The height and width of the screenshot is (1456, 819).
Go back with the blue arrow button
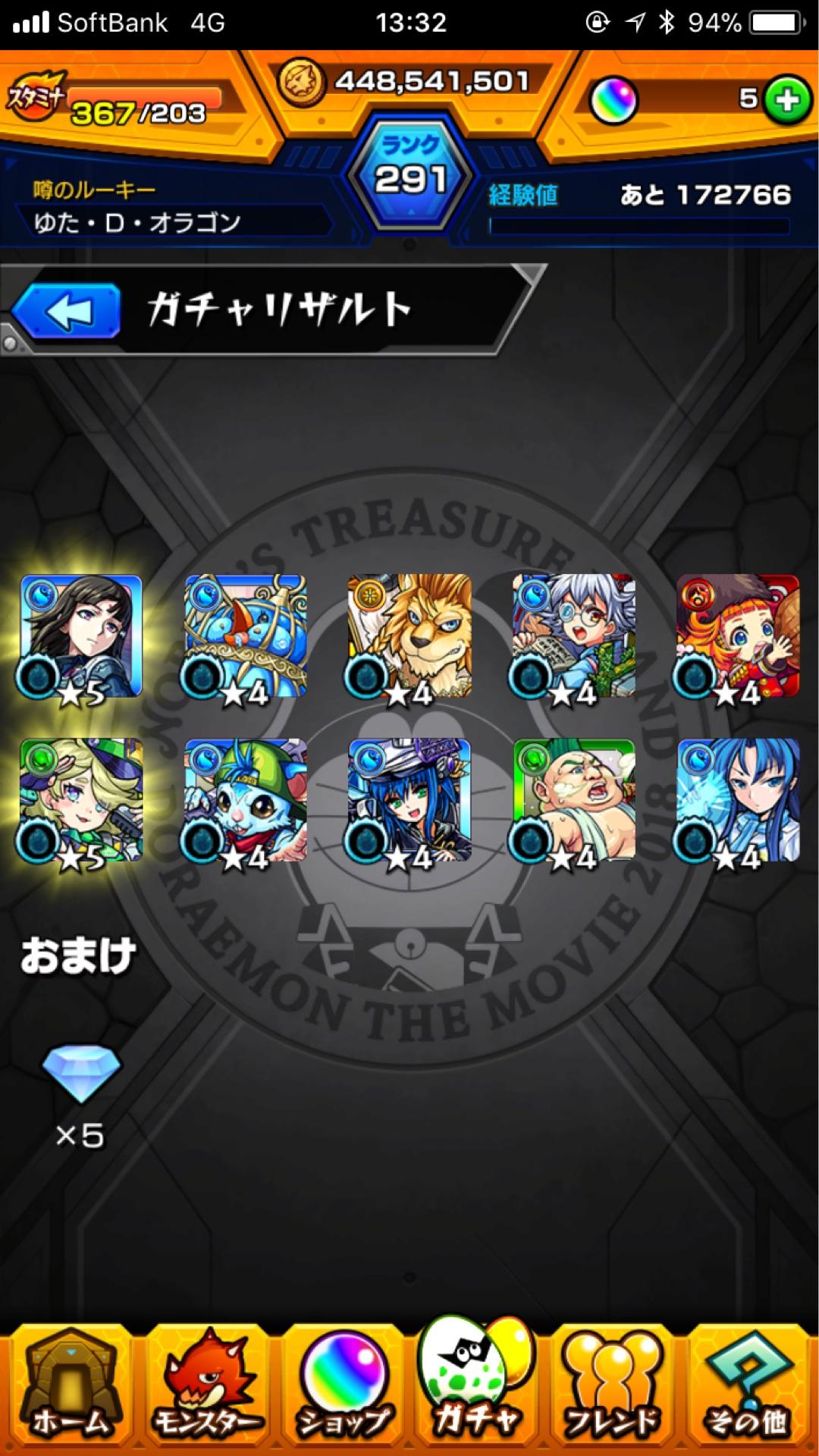pos(67,311)
